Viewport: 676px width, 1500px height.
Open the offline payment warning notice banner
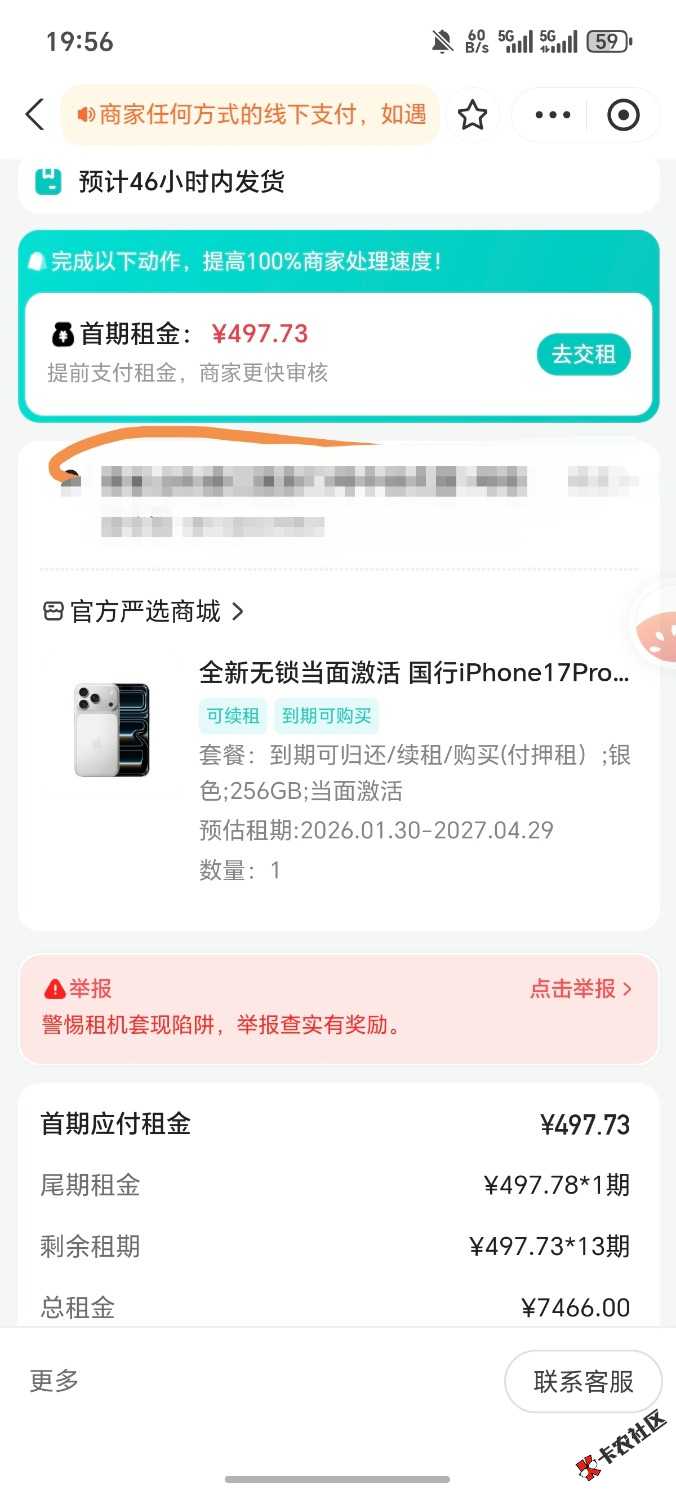tap(251, 115)
